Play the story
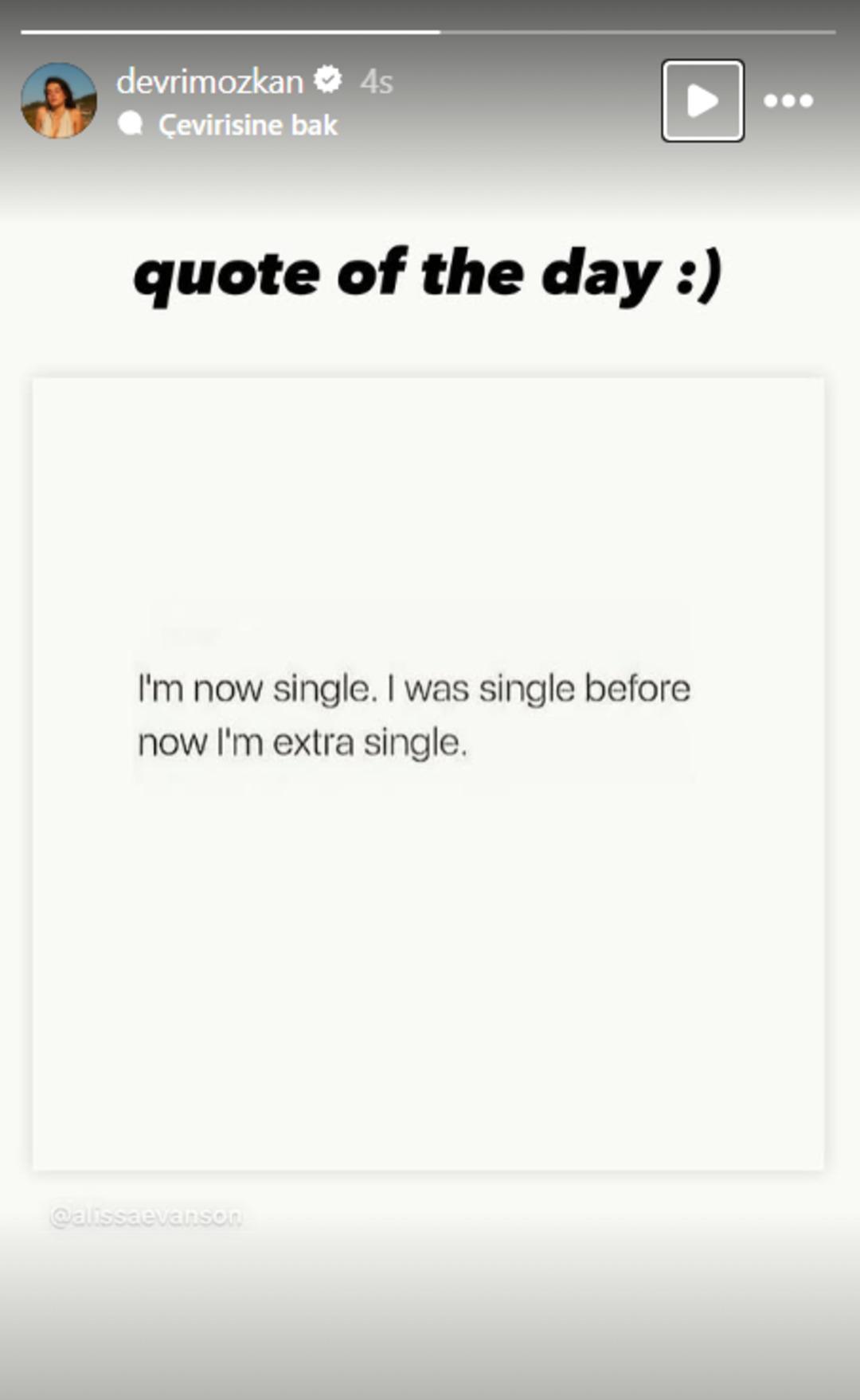 tap(702, 101)
